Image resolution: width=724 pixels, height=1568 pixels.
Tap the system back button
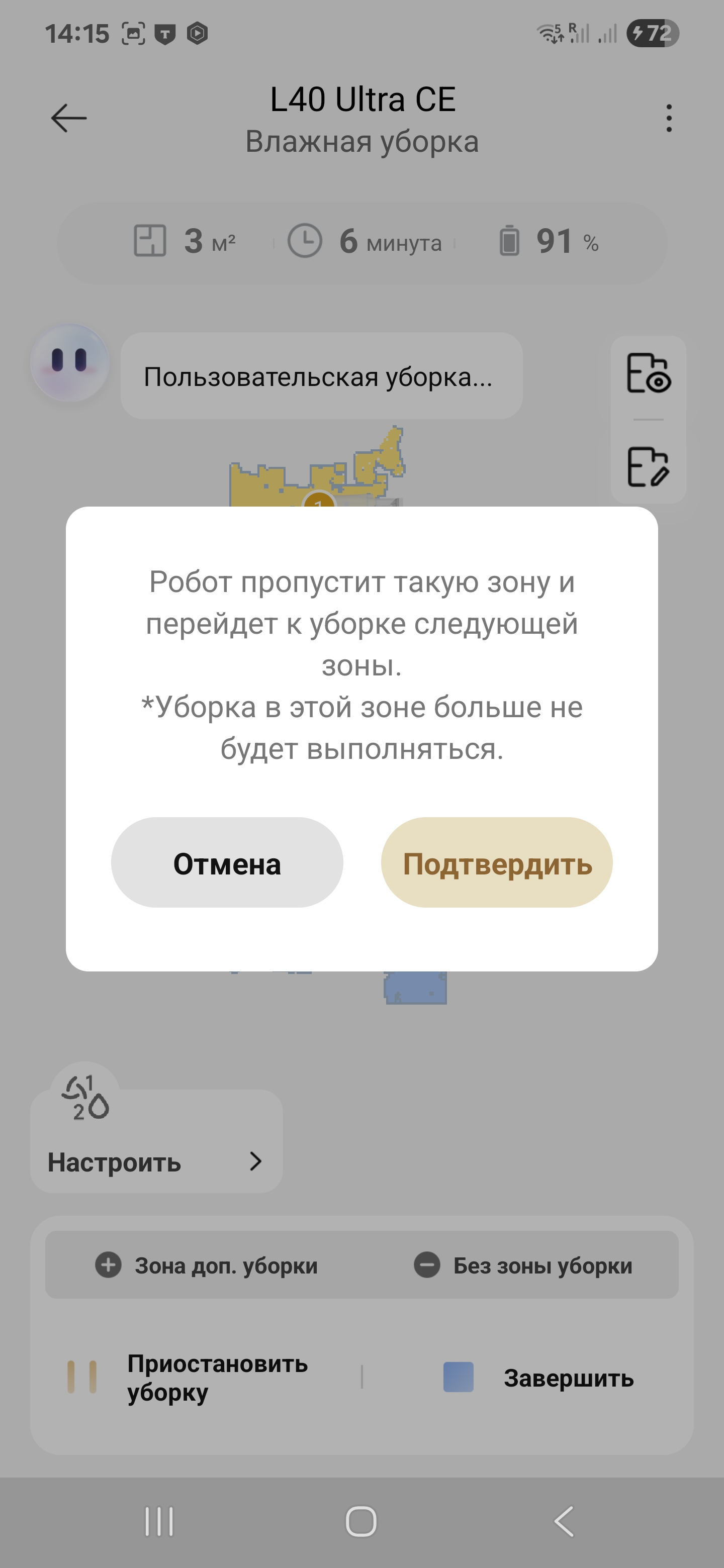(x=564, y=1521)
